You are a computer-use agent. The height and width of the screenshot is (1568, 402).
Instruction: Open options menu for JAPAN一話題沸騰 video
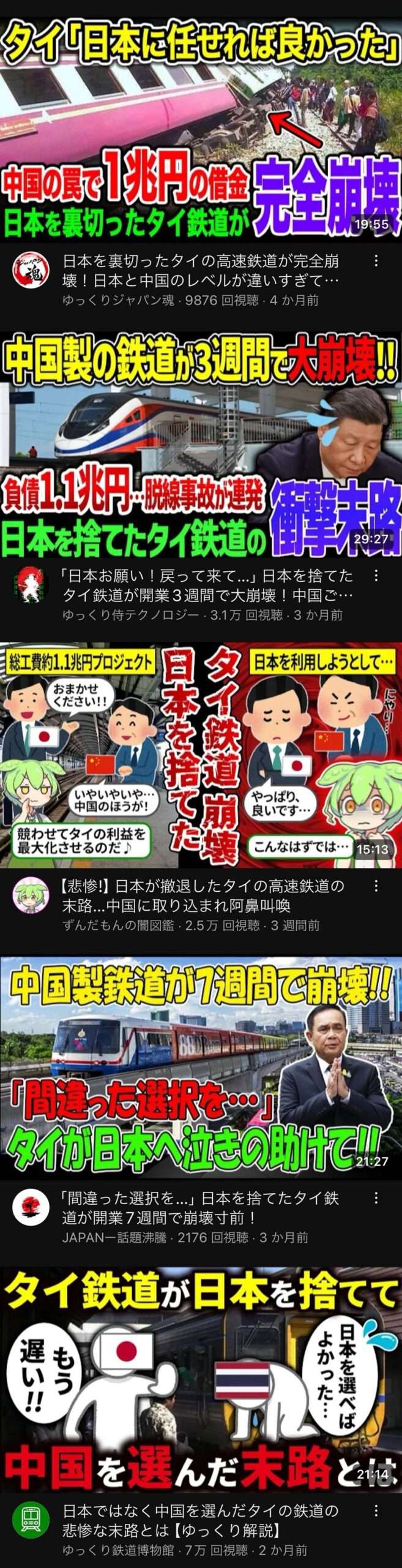[x=376, y=1197]
